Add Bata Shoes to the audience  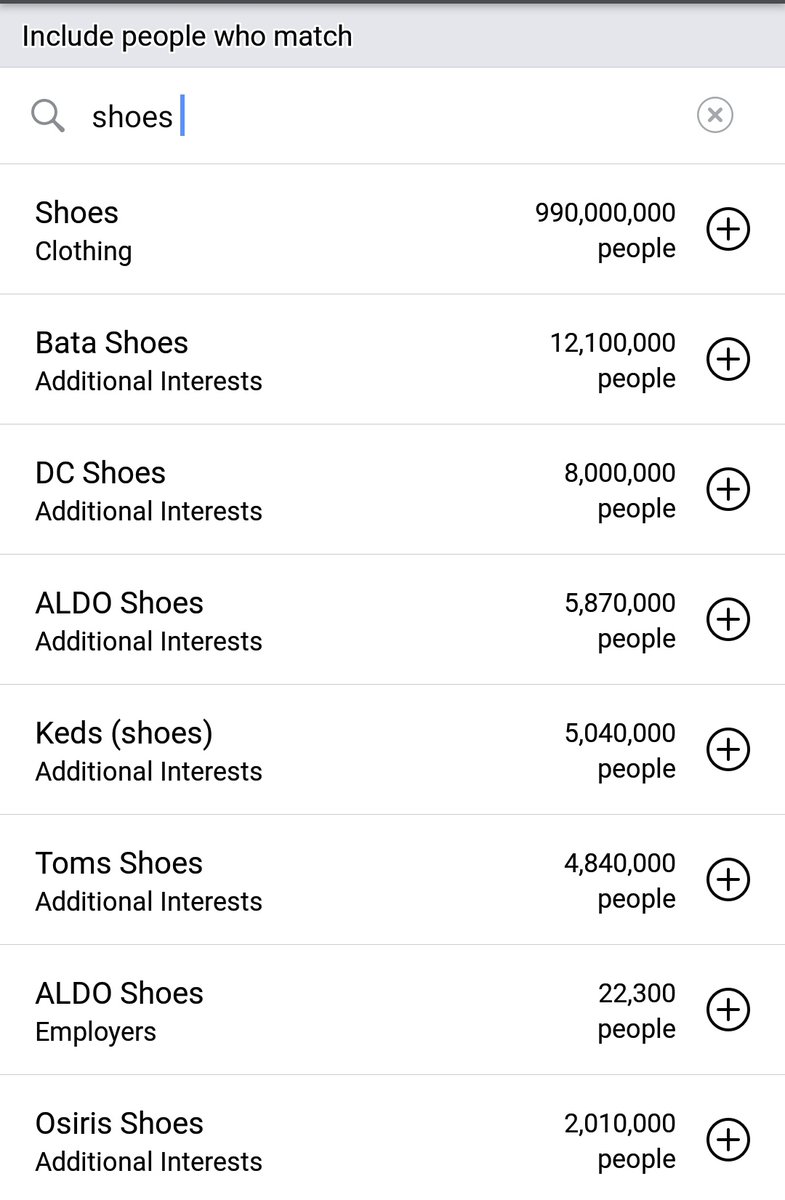coord(728,359)
